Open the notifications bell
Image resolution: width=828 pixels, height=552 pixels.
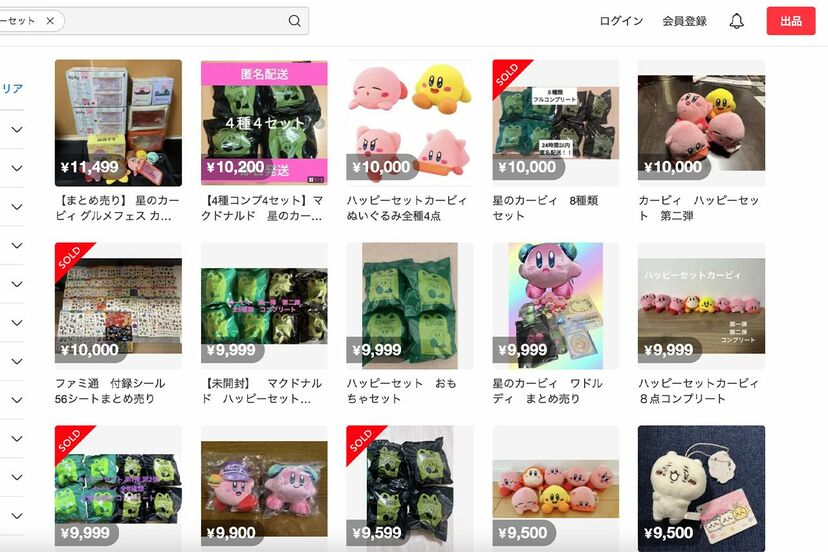737,21
